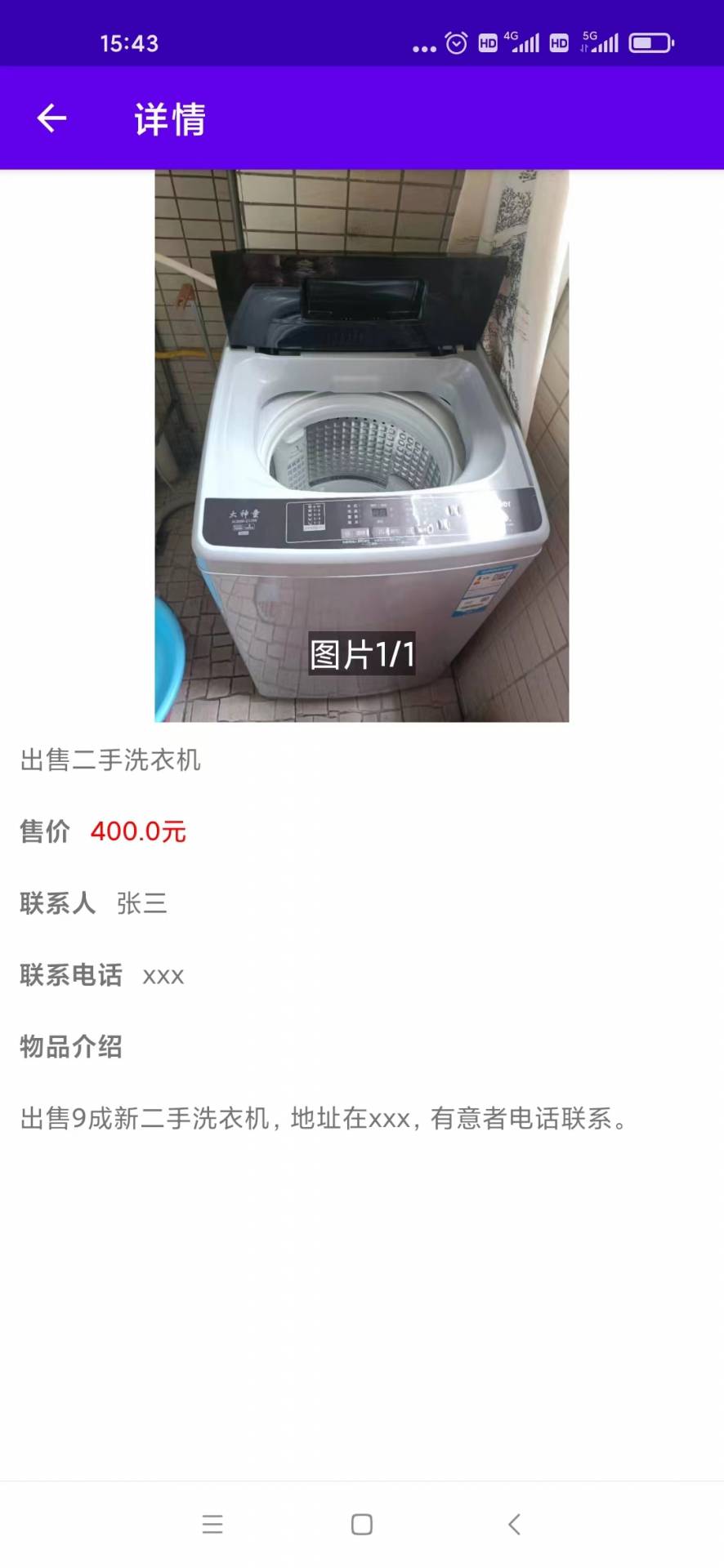
Task: Click the 详情 title text
Action: (170, 118)
